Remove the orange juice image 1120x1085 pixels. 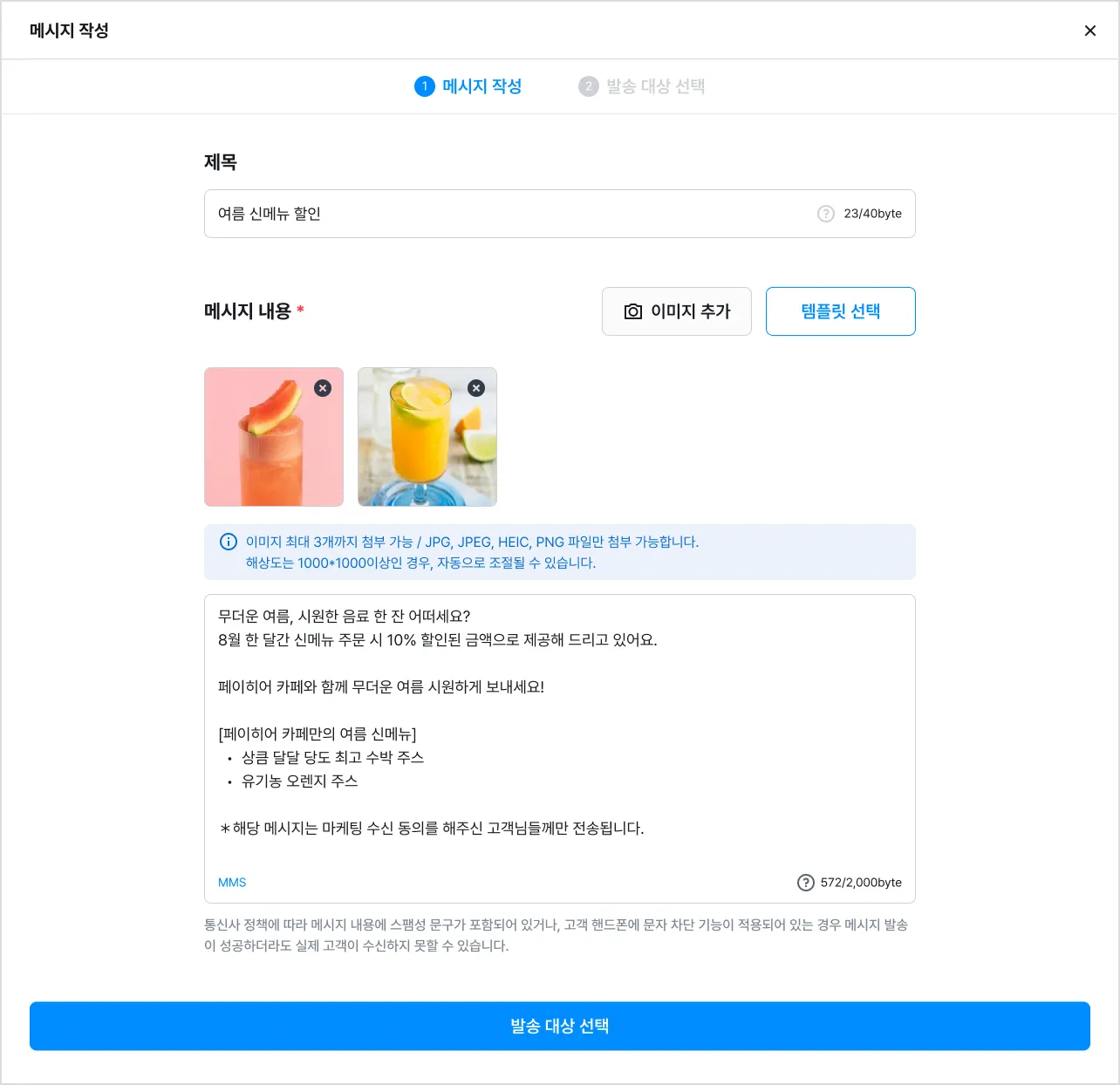click(x=476, y=388)
